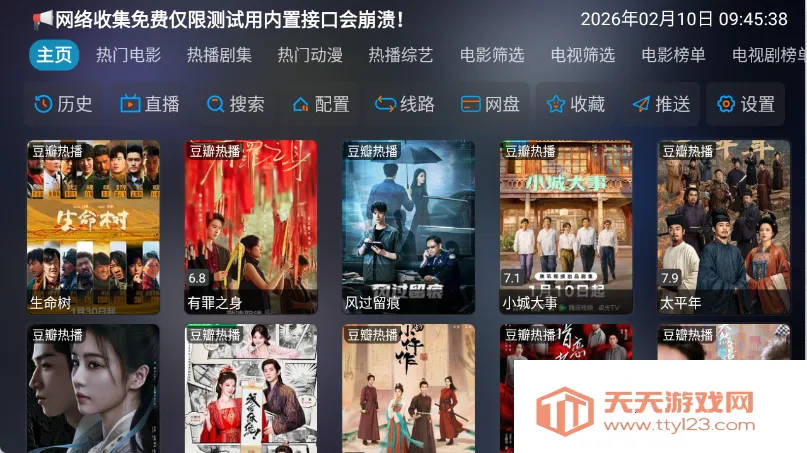Open the 电视筛选 tab
The height and width of the screenshot is (453, 807).
tap(583, 55)
